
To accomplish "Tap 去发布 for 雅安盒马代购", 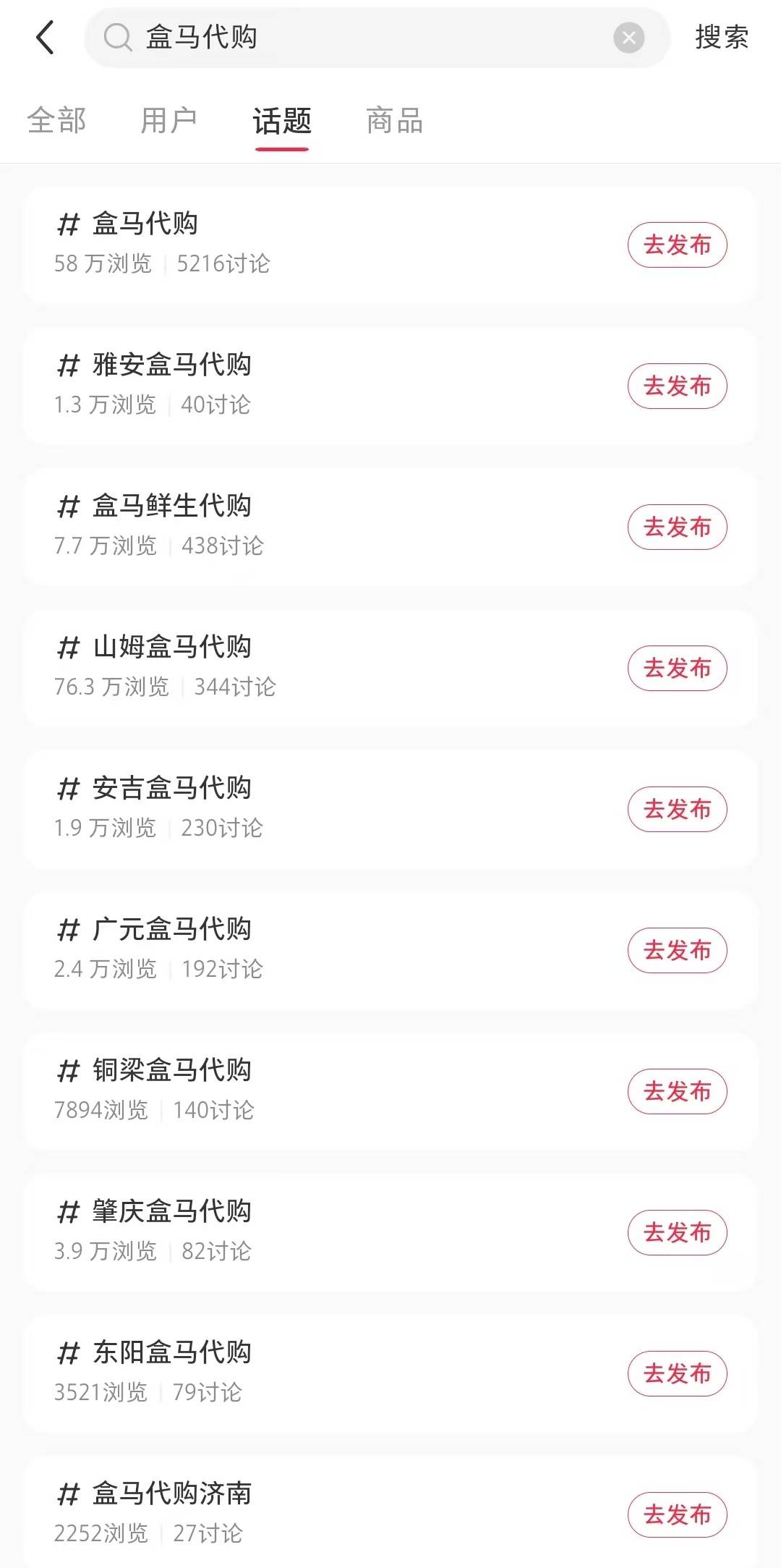I will coord(677,386).
